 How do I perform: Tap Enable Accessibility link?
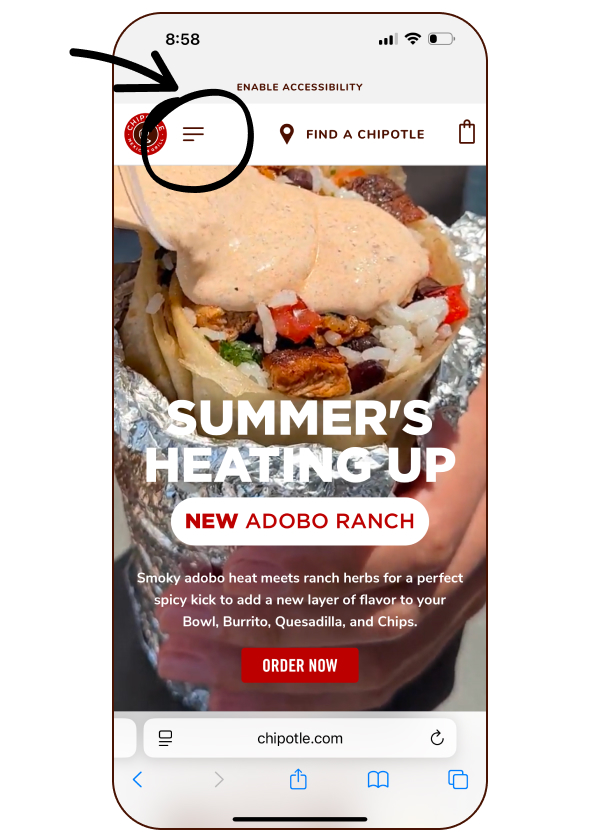pos(300,88)
